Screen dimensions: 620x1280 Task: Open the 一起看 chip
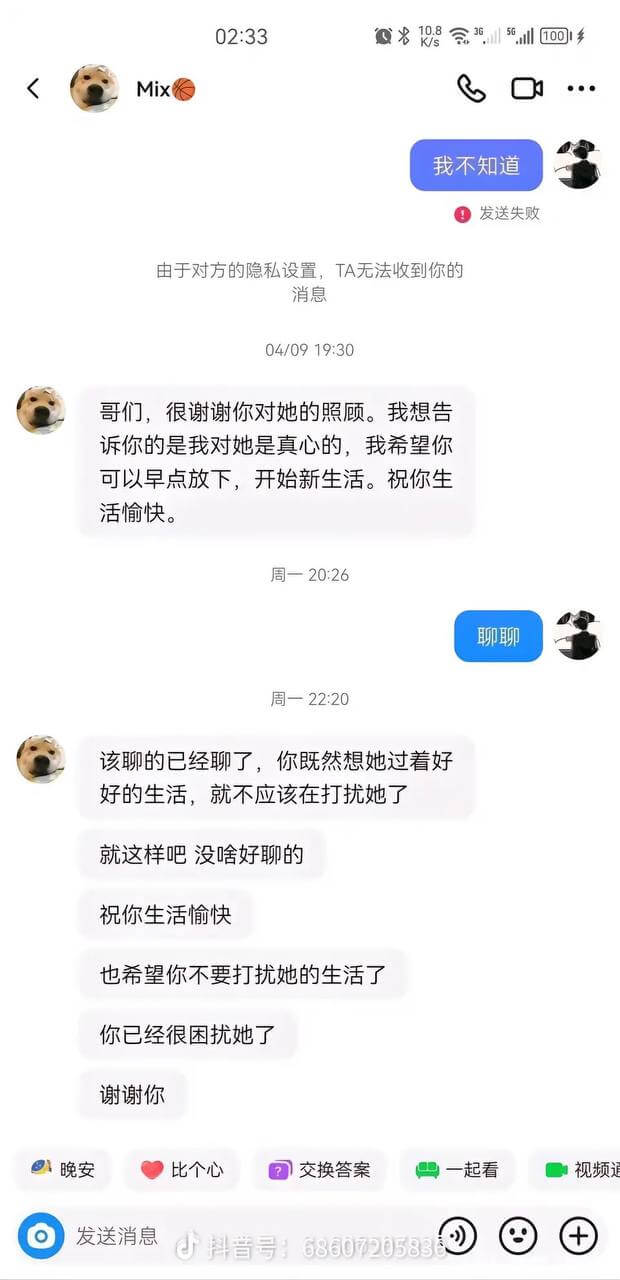point(457,1169)
